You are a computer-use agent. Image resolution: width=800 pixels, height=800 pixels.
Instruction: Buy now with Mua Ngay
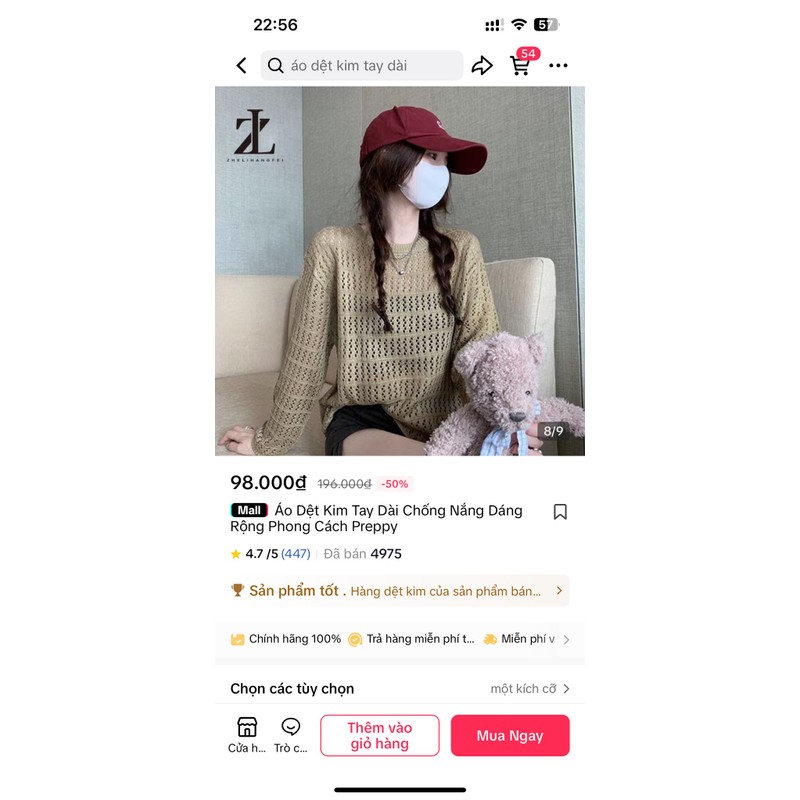click(x=510, y=736)
